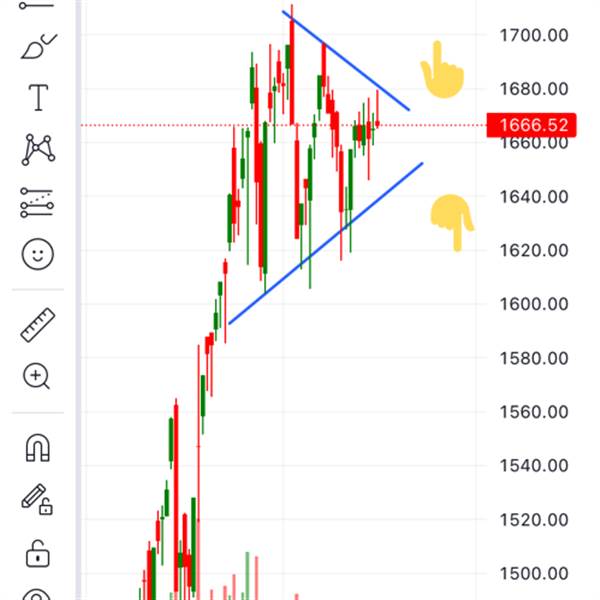Choose the text annotation tool
This screenshot has height=600, width=600.
pos(38,98)
